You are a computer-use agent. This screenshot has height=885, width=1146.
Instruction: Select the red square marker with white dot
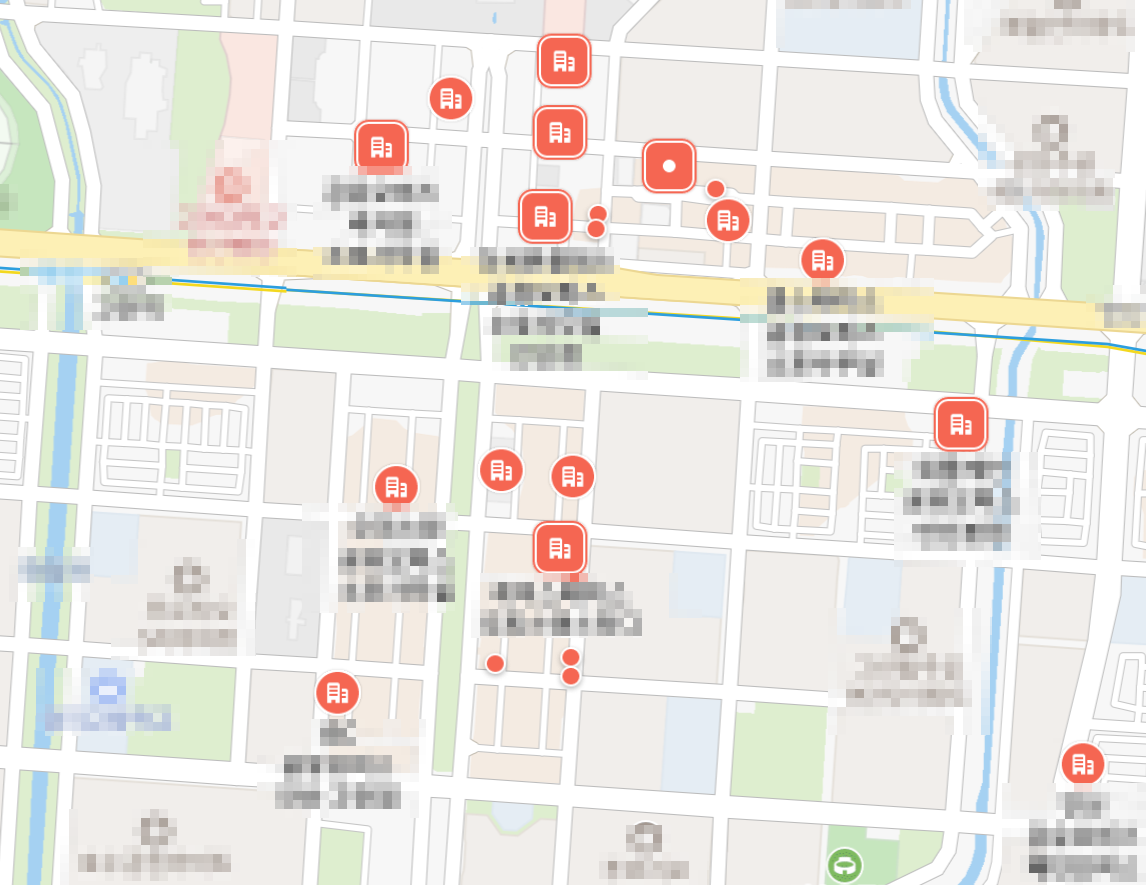(x=669, y=166)
